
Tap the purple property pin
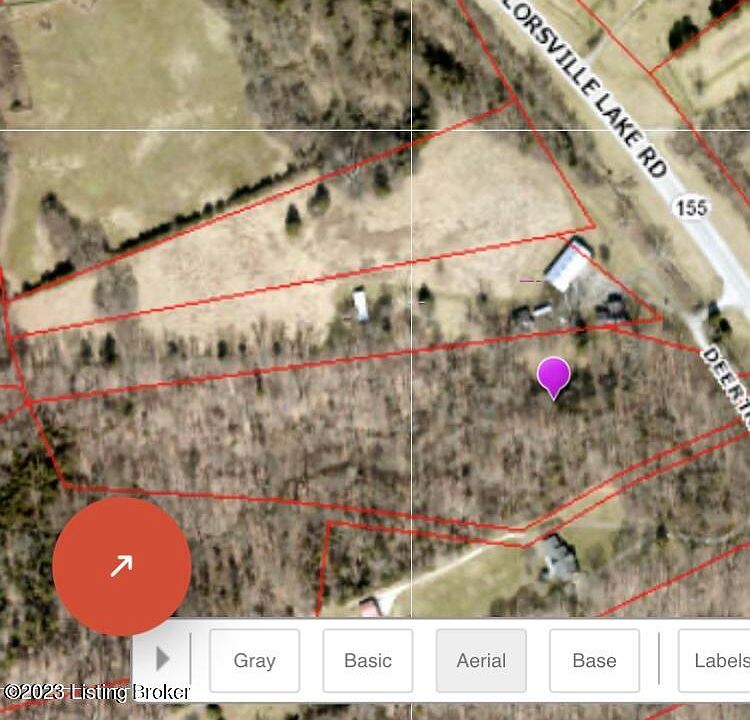point(553,375)
